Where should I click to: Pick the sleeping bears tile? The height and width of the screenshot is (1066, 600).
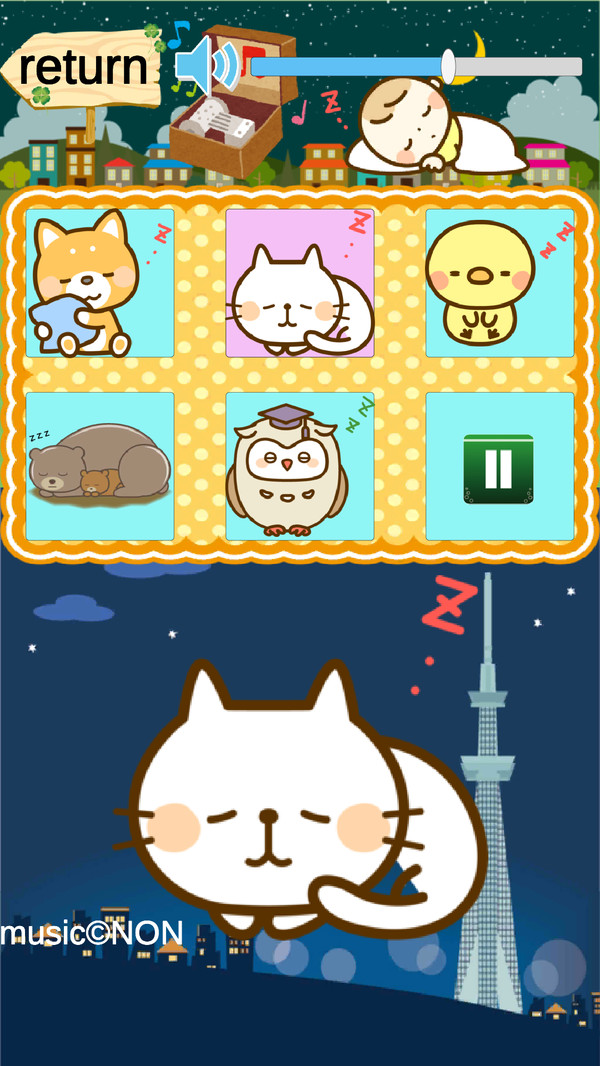100,466
